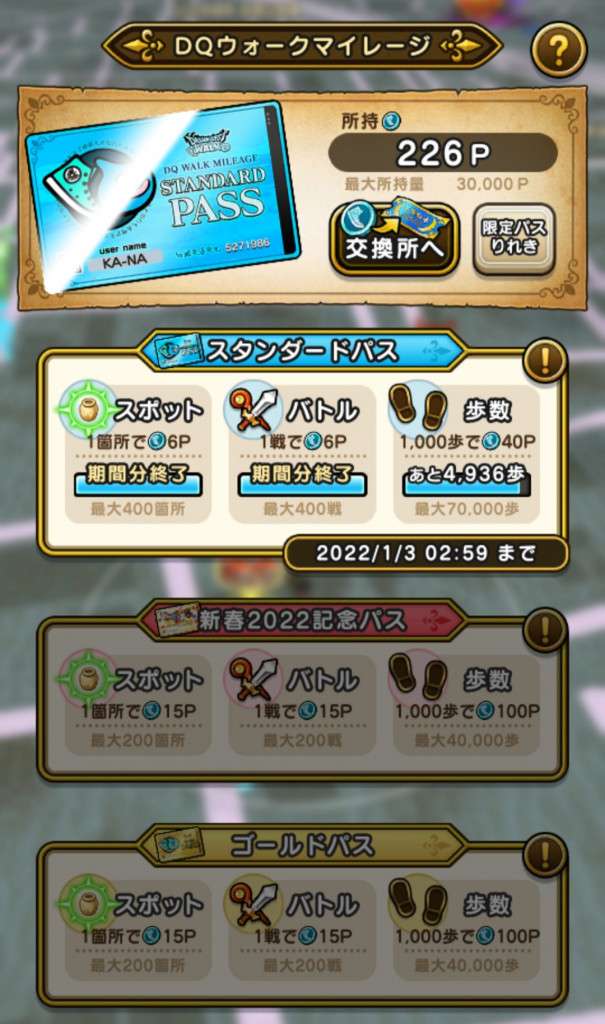This screenshot has width=605, height=1024.
Task: Open info icon for 新春2022記念パス
Action: (x=545, y=630)
